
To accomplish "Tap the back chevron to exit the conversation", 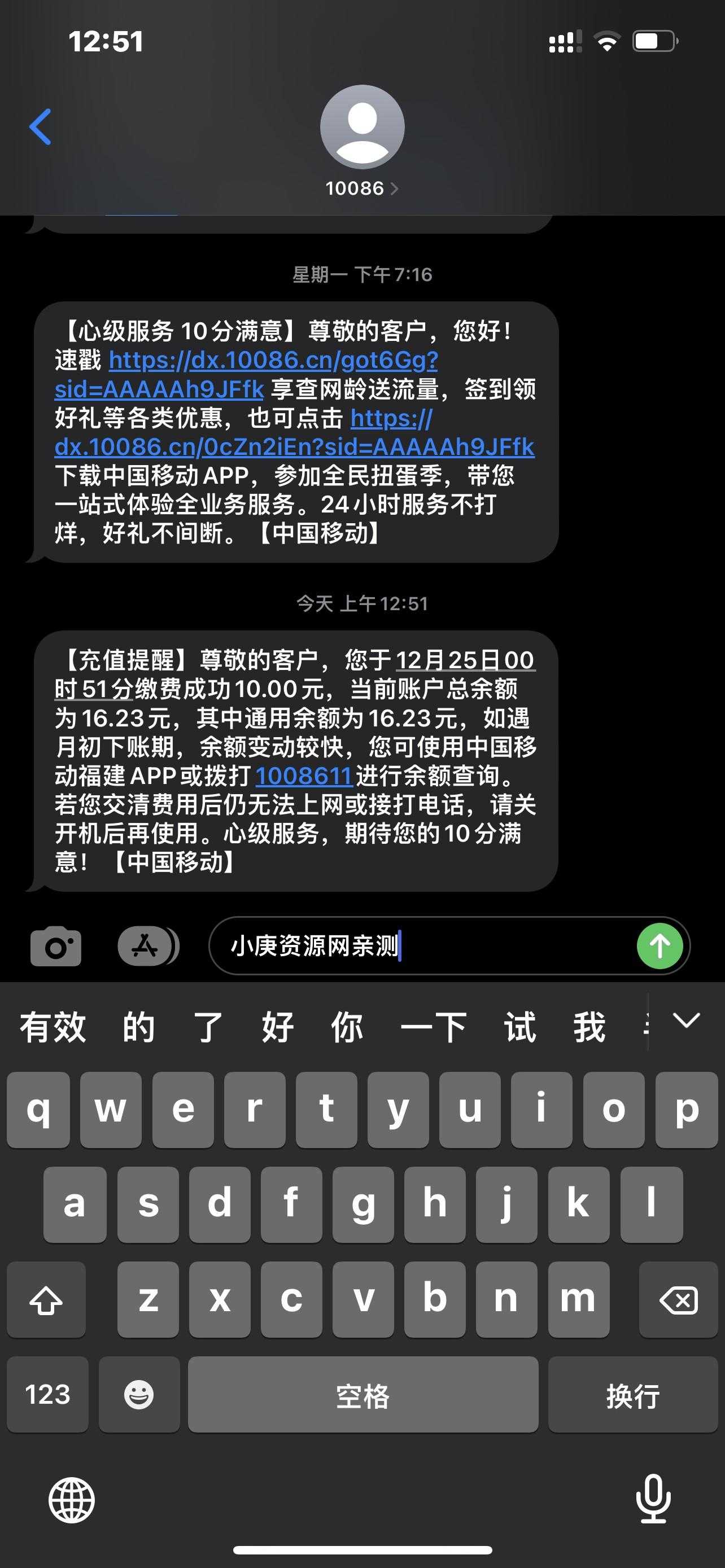I will click(x=40, y=126).
